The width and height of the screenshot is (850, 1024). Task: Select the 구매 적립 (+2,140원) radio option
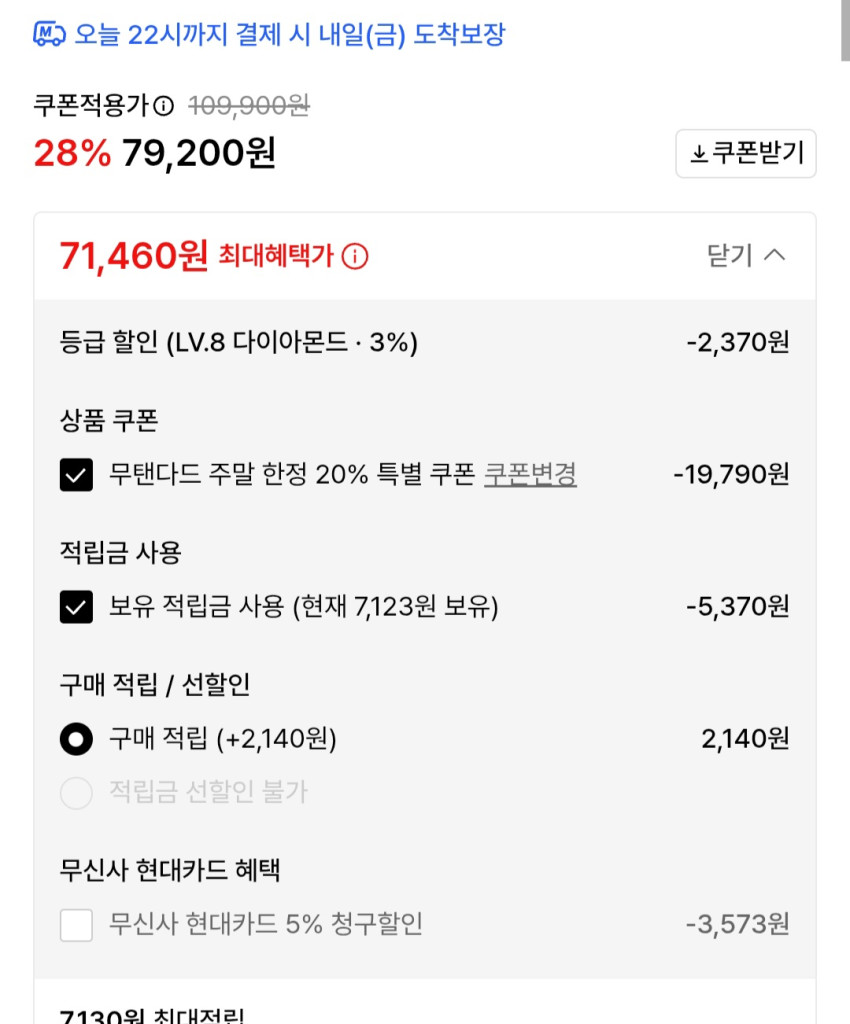coord(76,739)
